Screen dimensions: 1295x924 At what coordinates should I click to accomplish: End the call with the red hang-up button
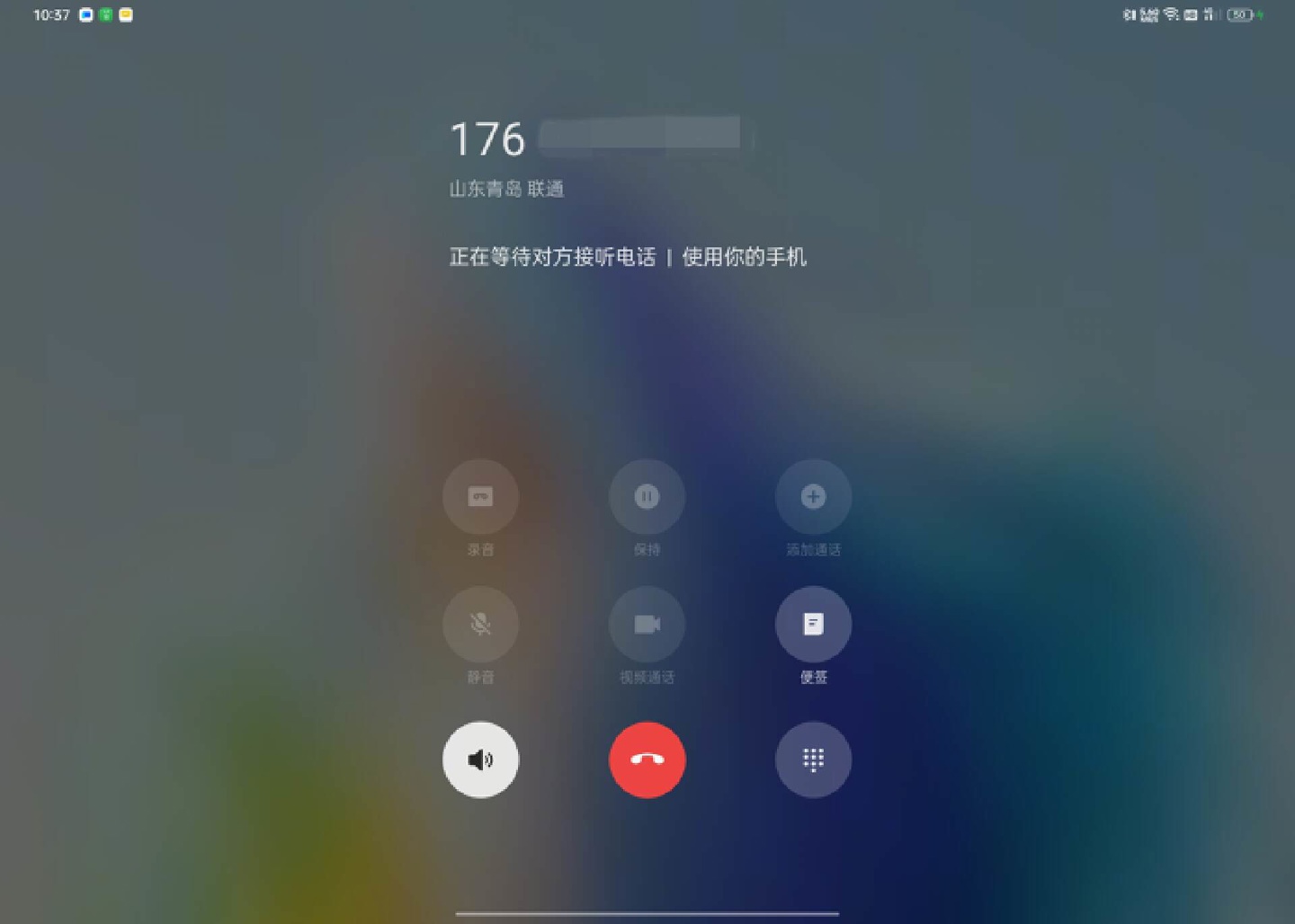click(647, 760)
